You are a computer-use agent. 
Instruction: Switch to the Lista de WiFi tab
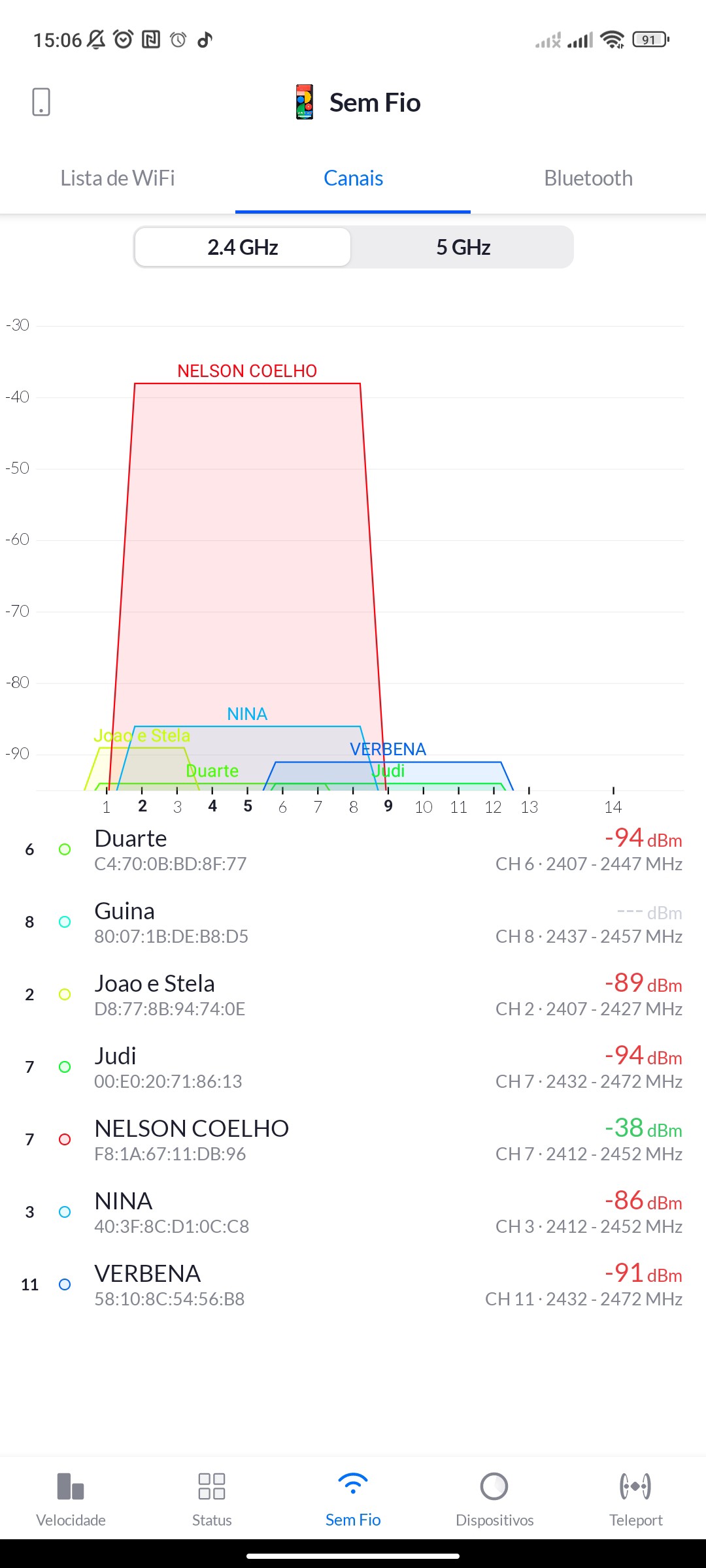pyautogui.click(x=118, y=178)
